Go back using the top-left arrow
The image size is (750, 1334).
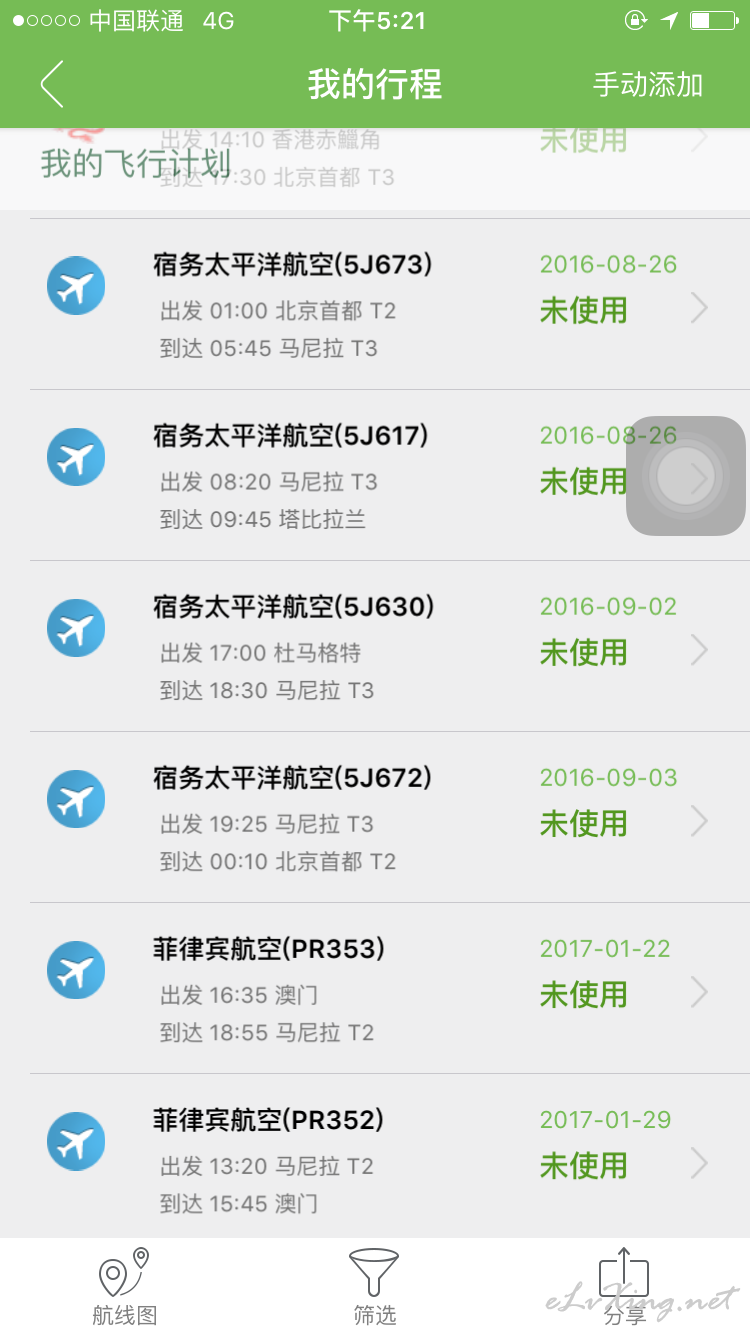point(52,84)
